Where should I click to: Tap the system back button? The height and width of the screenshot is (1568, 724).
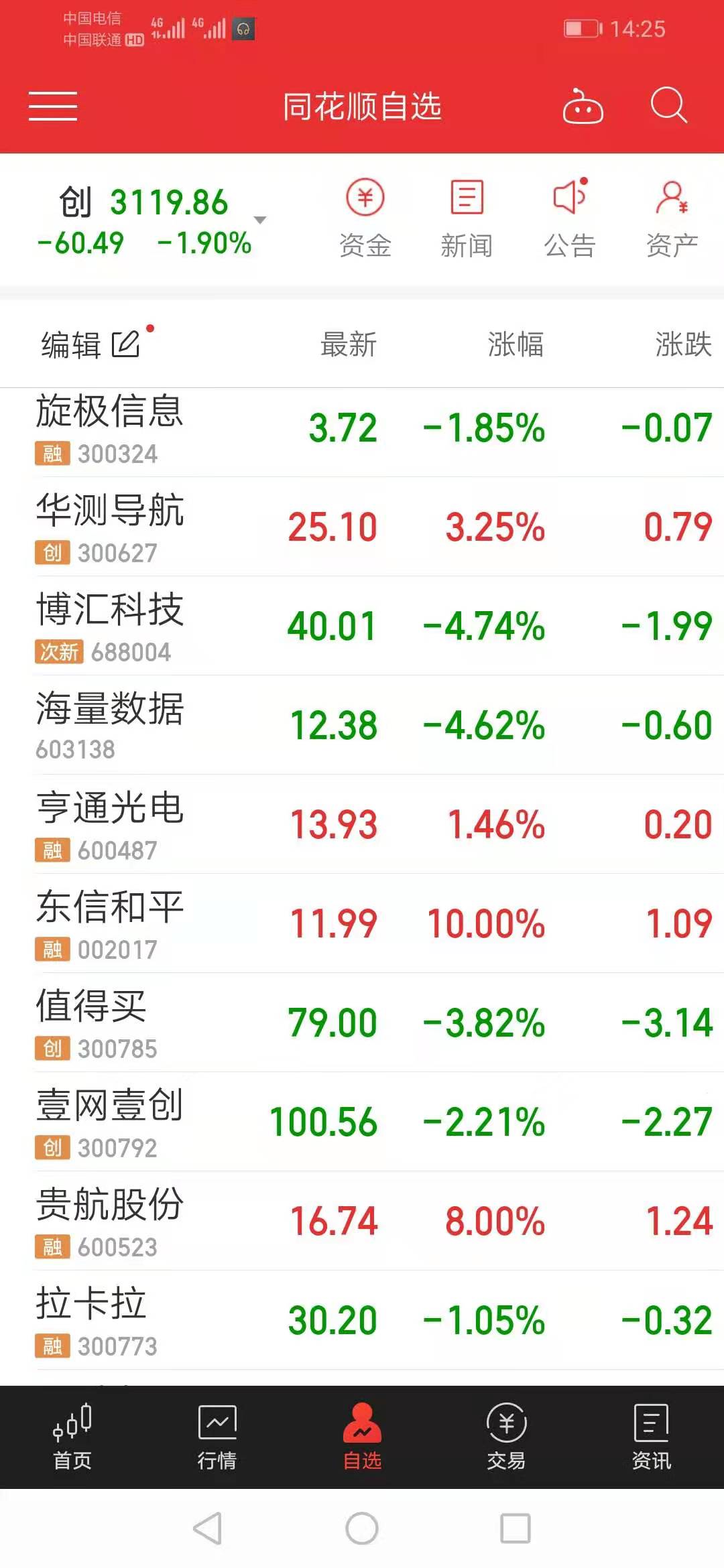click(207, 1528)
